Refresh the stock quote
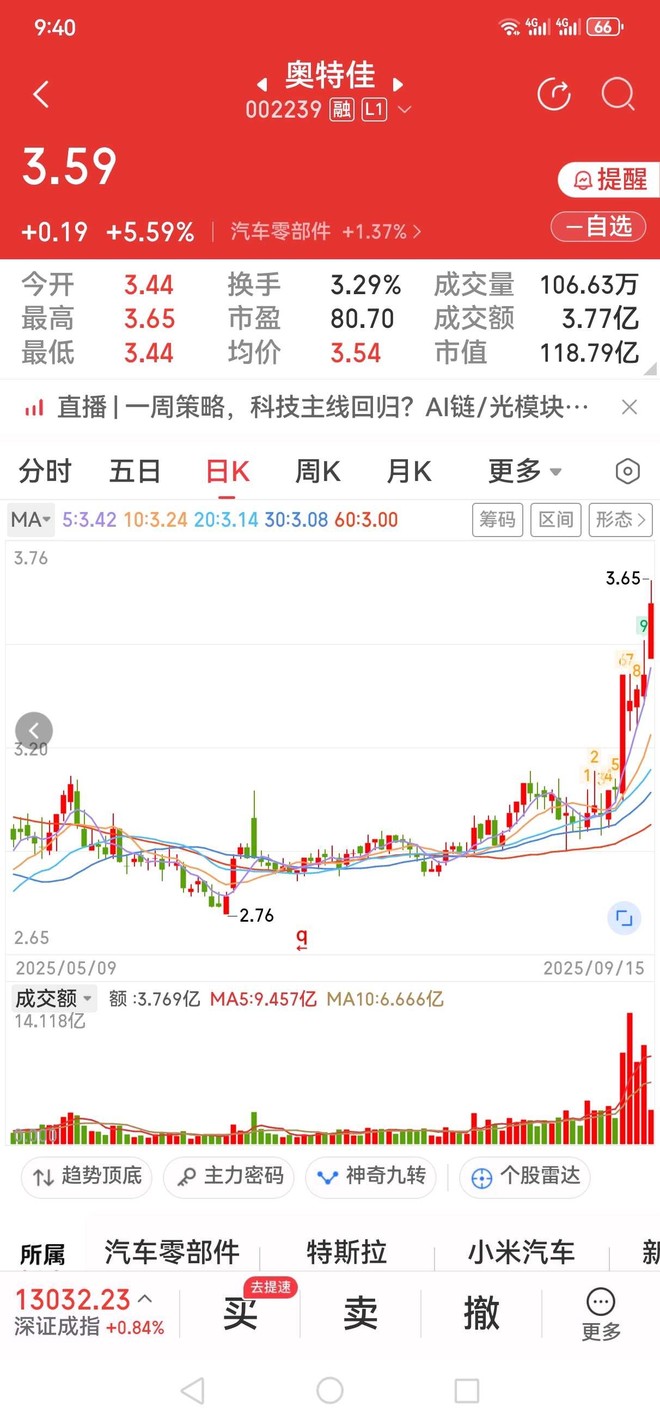The height and width of the screenshot is (1425, 660). point(554,95)
